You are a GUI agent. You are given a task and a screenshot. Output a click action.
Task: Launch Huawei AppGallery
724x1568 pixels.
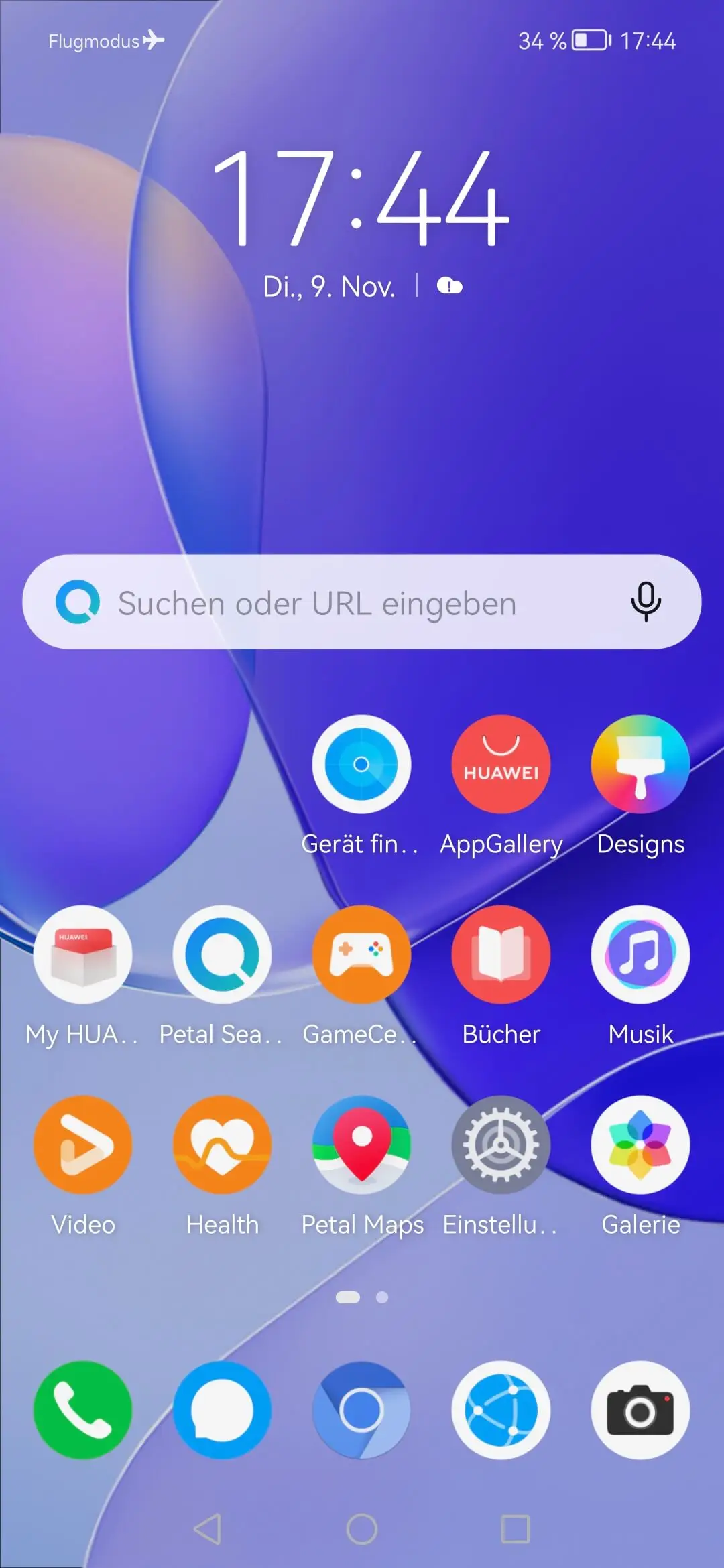click(501, 765)
